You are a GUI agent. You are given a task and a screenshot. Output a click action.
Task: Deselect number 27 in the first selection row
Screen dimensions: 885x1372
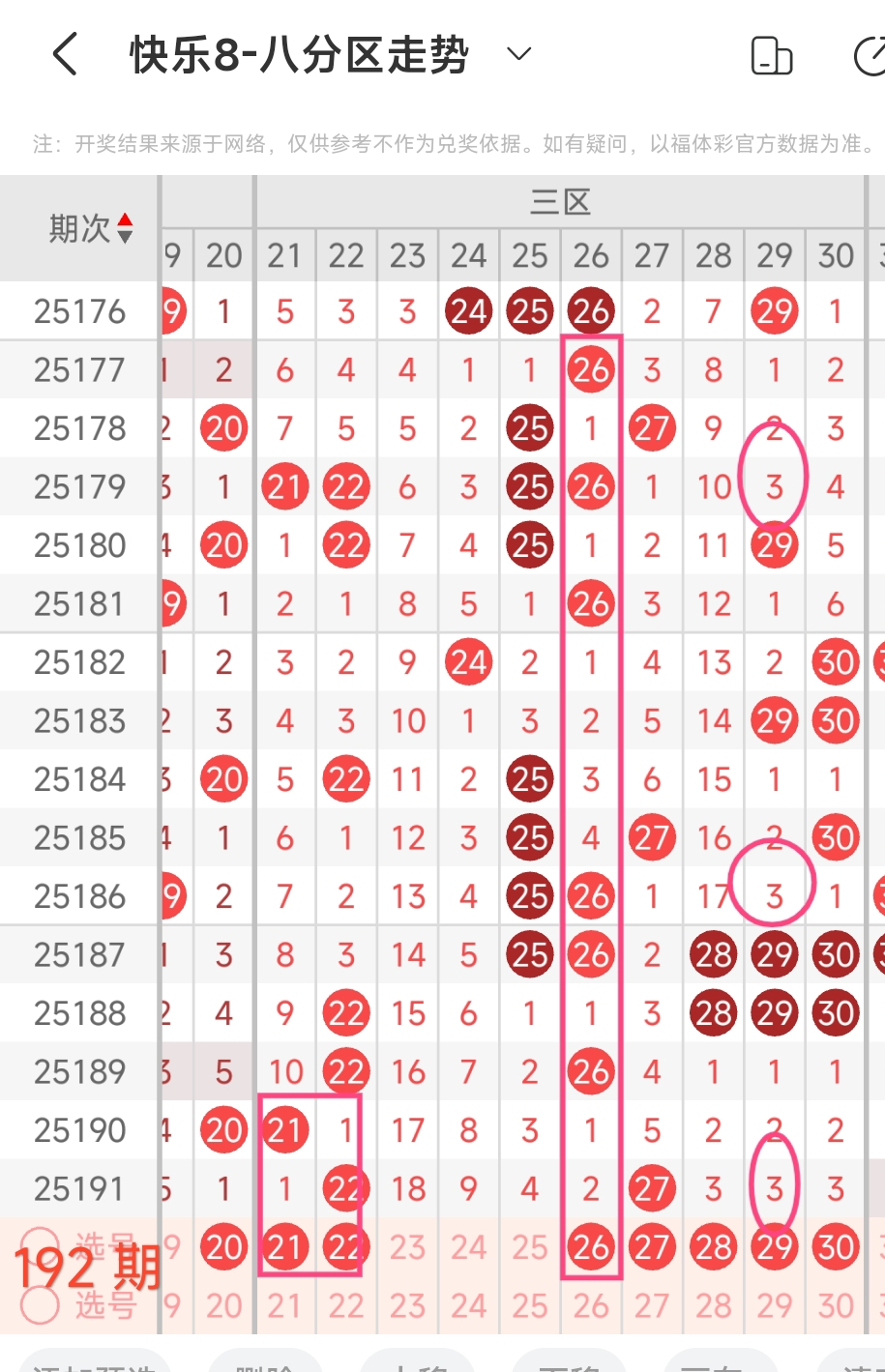[x=652, y=1248]
